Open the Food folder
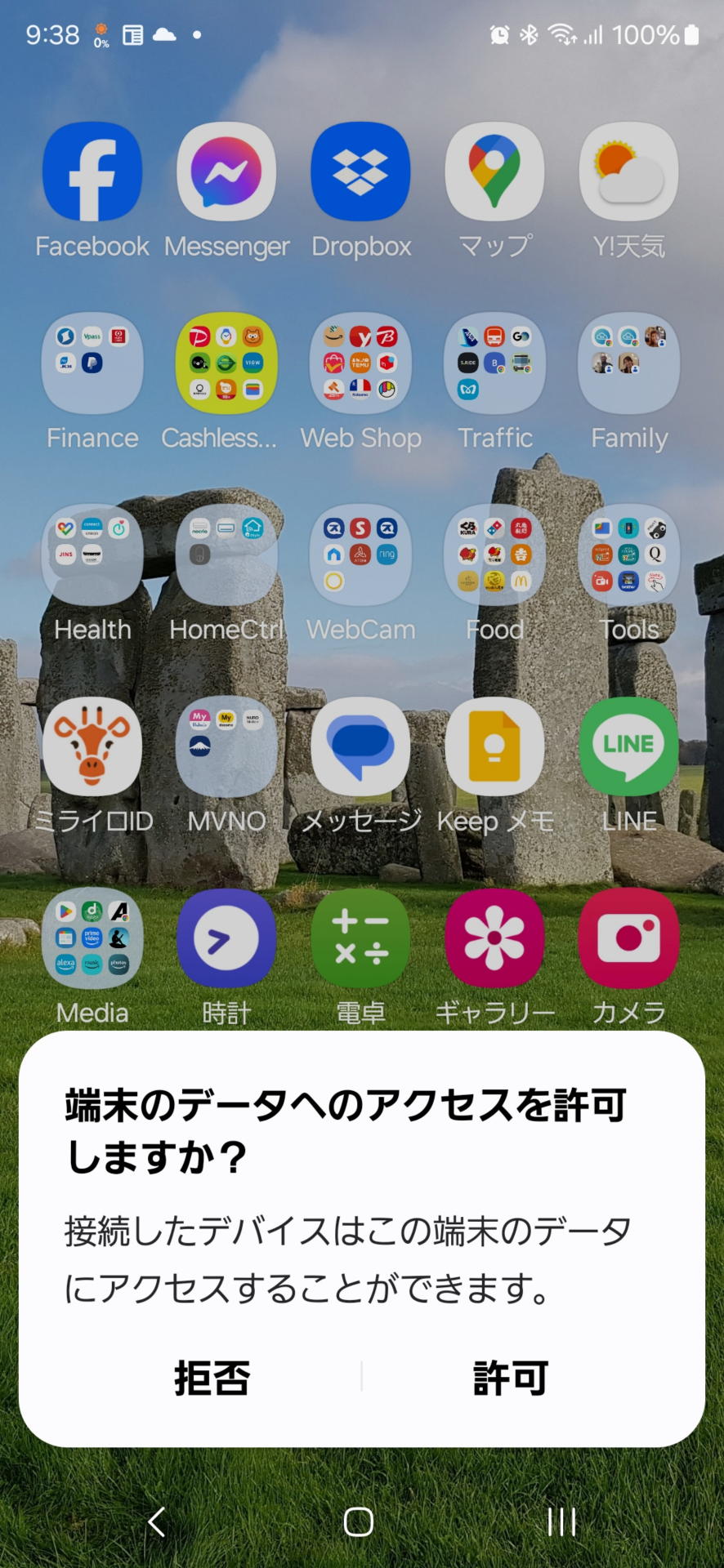The width and height of the screenshot is (724, 1568). point(494,555)
